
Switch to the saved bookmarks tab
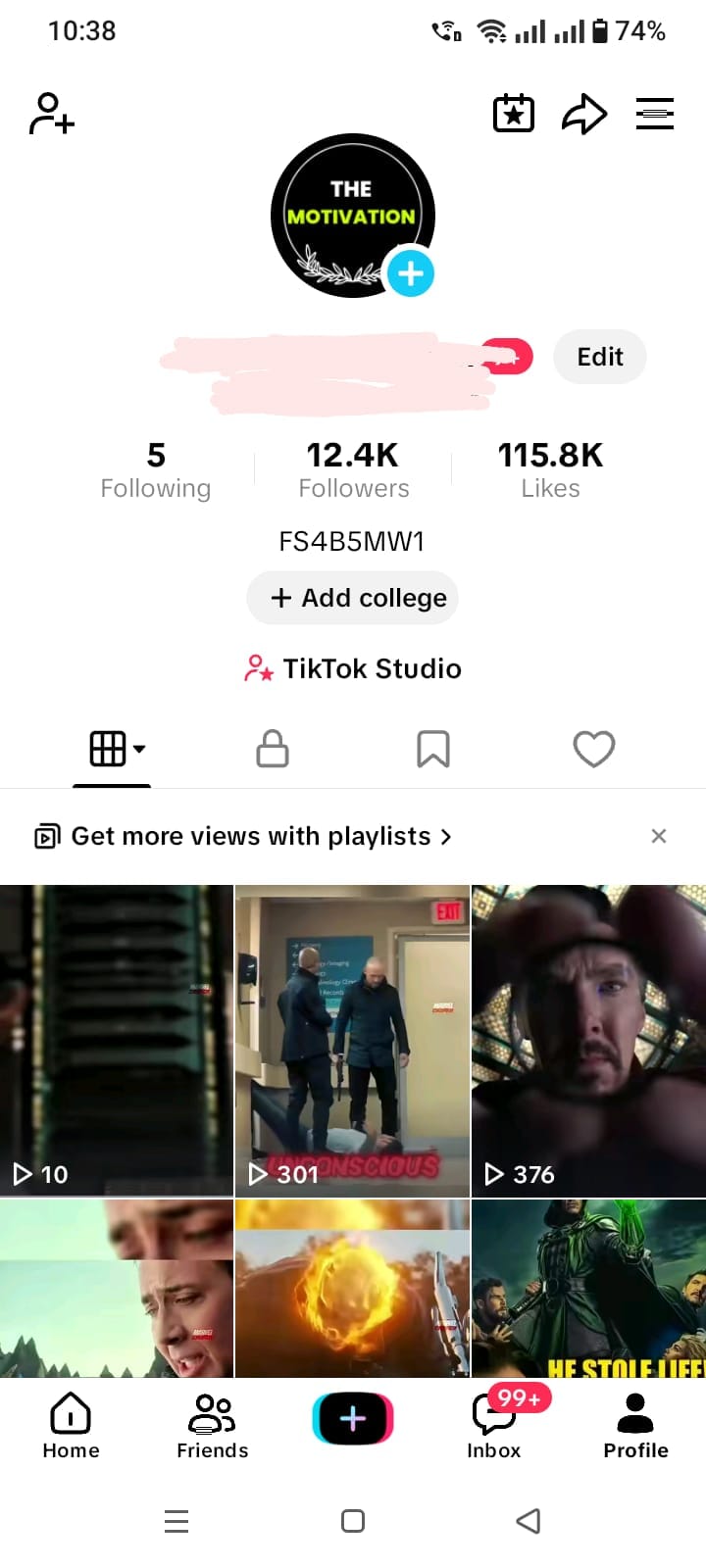tap(433, 749)
